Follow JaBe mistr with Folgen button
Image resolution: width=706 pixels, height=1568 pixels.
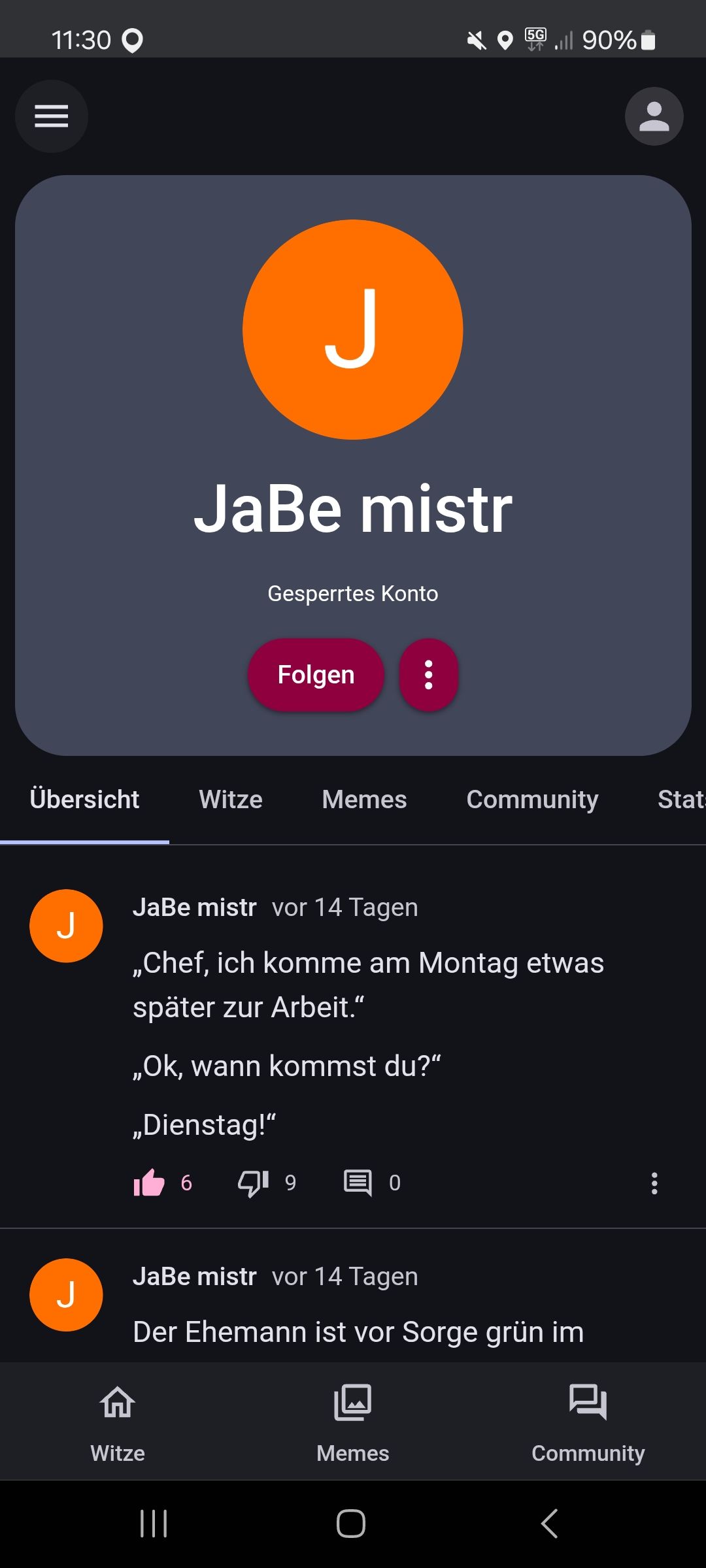316,674
